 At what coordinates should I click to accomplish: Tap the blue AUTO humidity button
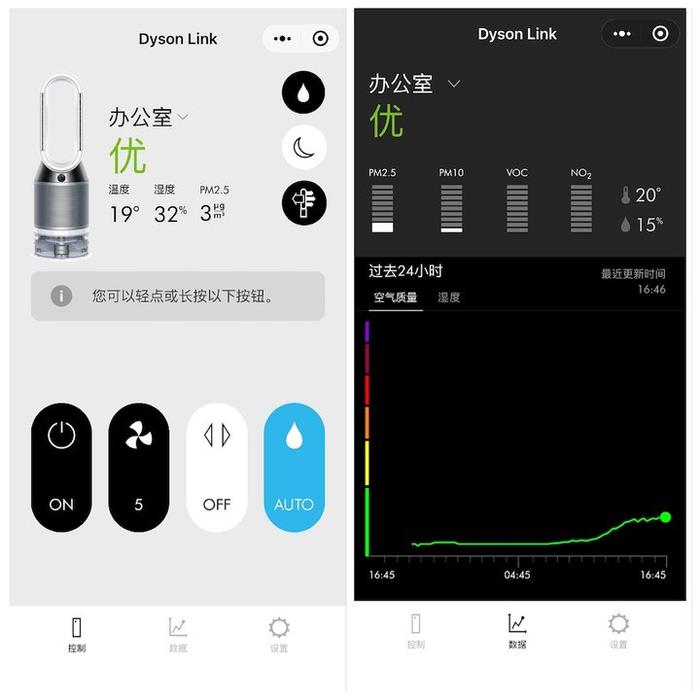pos(294,467)
